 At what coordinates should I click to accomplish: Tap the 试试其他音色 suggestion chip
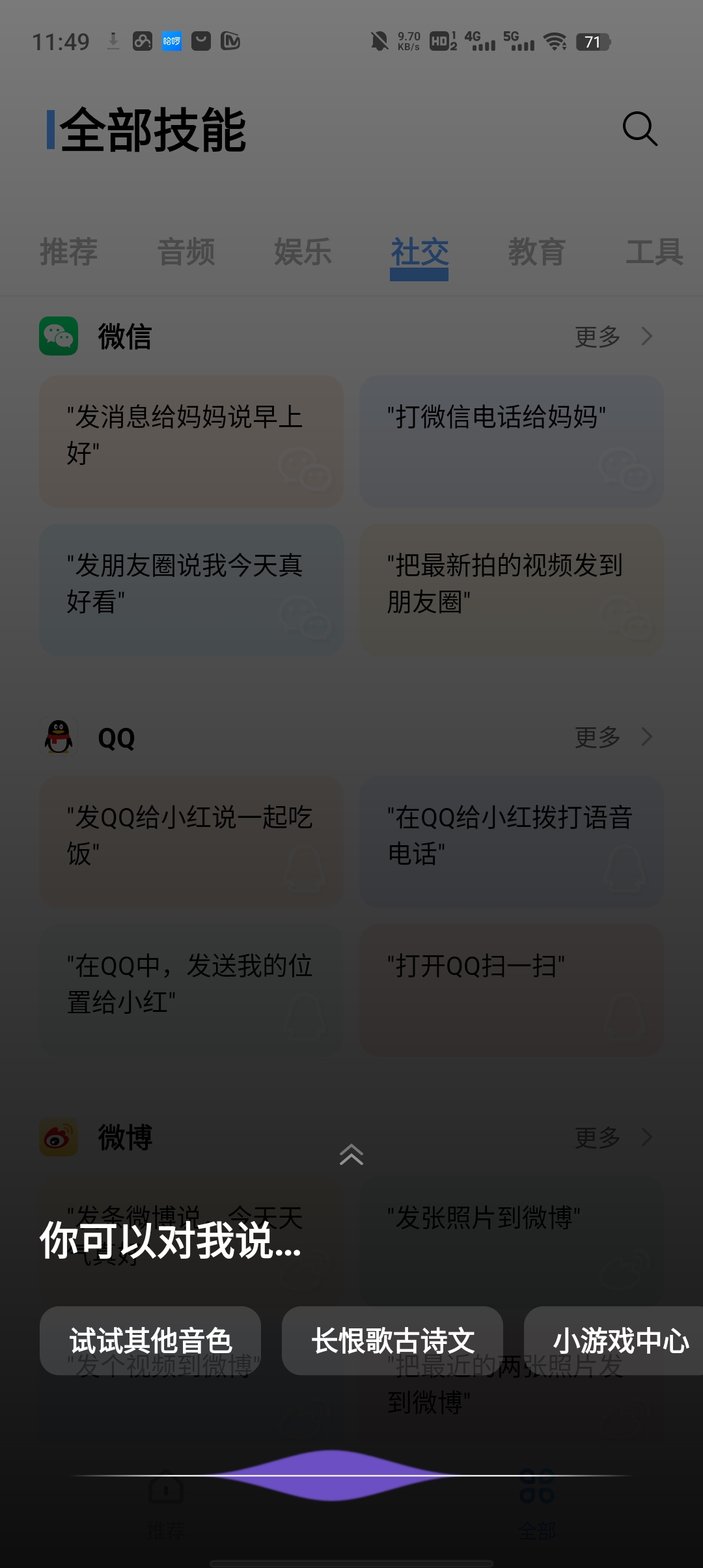coord(151,1339)
